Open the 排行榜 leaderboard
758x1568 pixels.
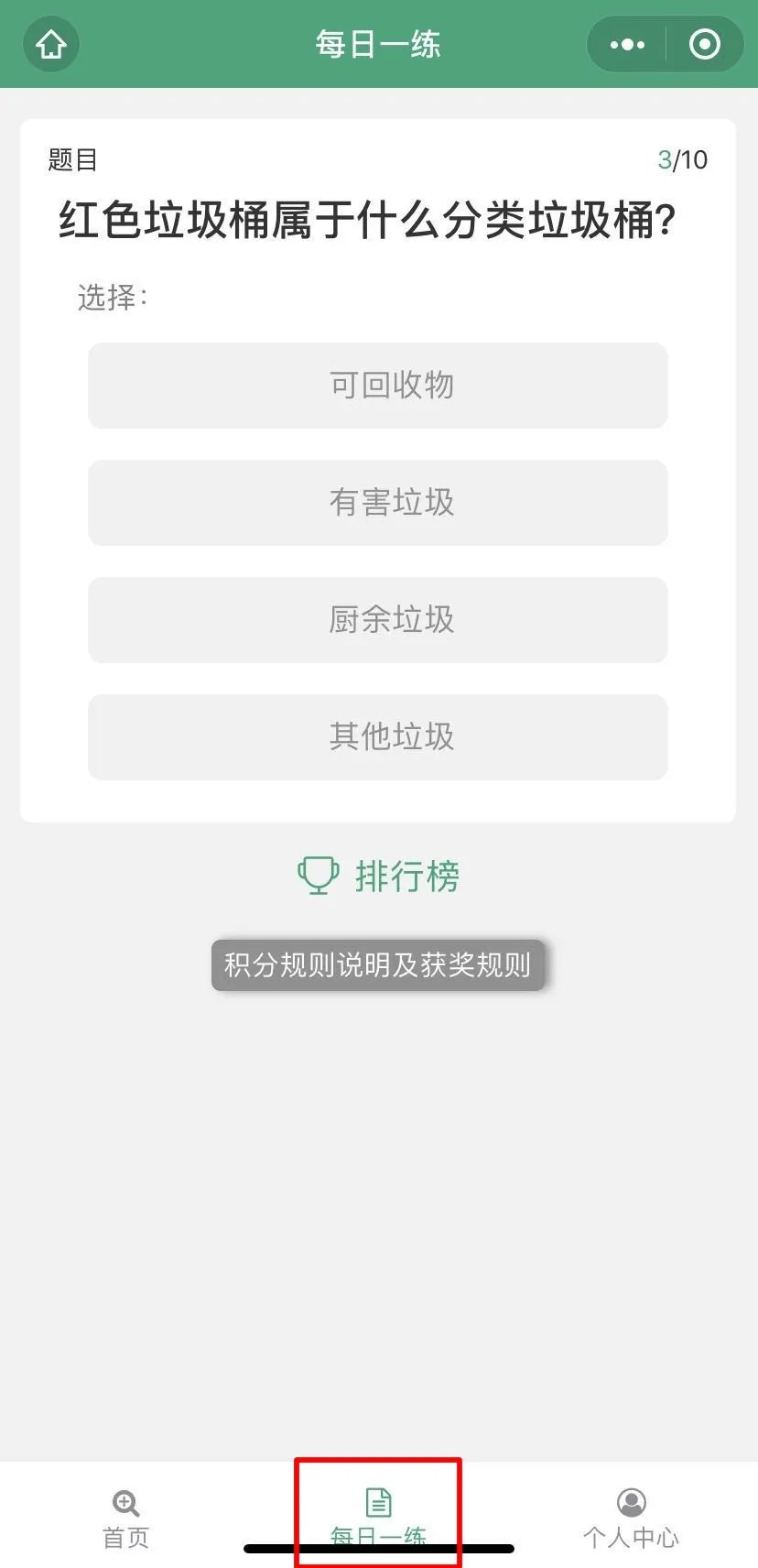(379, 877)
